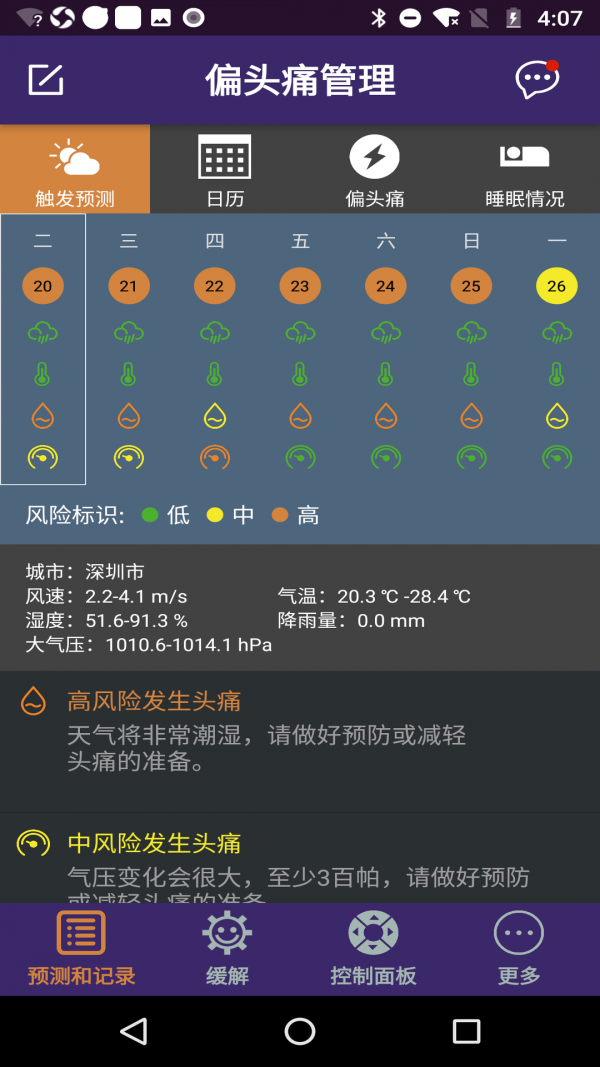Select day 20 forecast column
The width and height of the screenshot is (600, 1067).
point(43,286)
